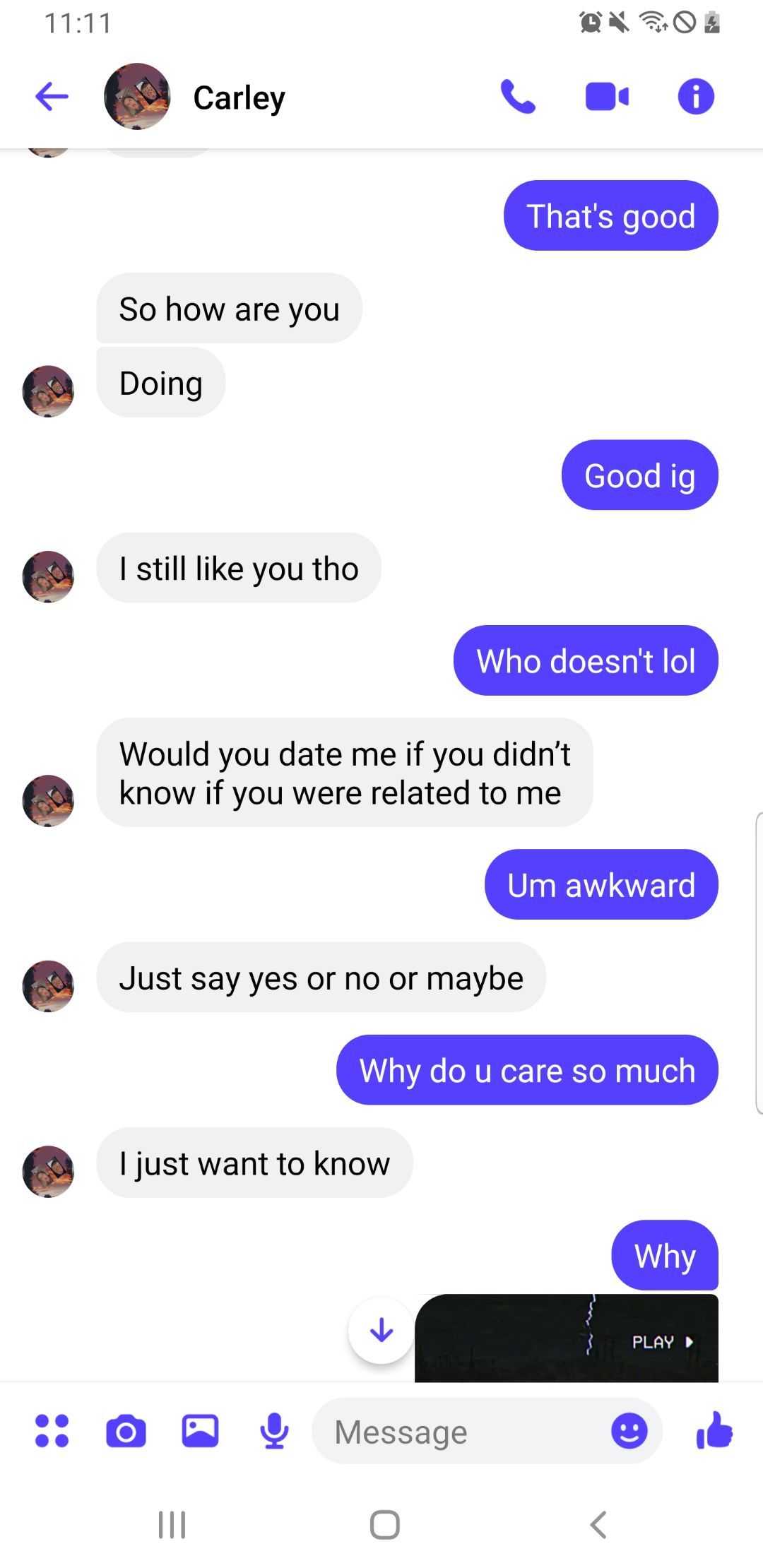Open the emoji picker
Viewport: 763px width, 1568px height.
tap(629, 1431)
